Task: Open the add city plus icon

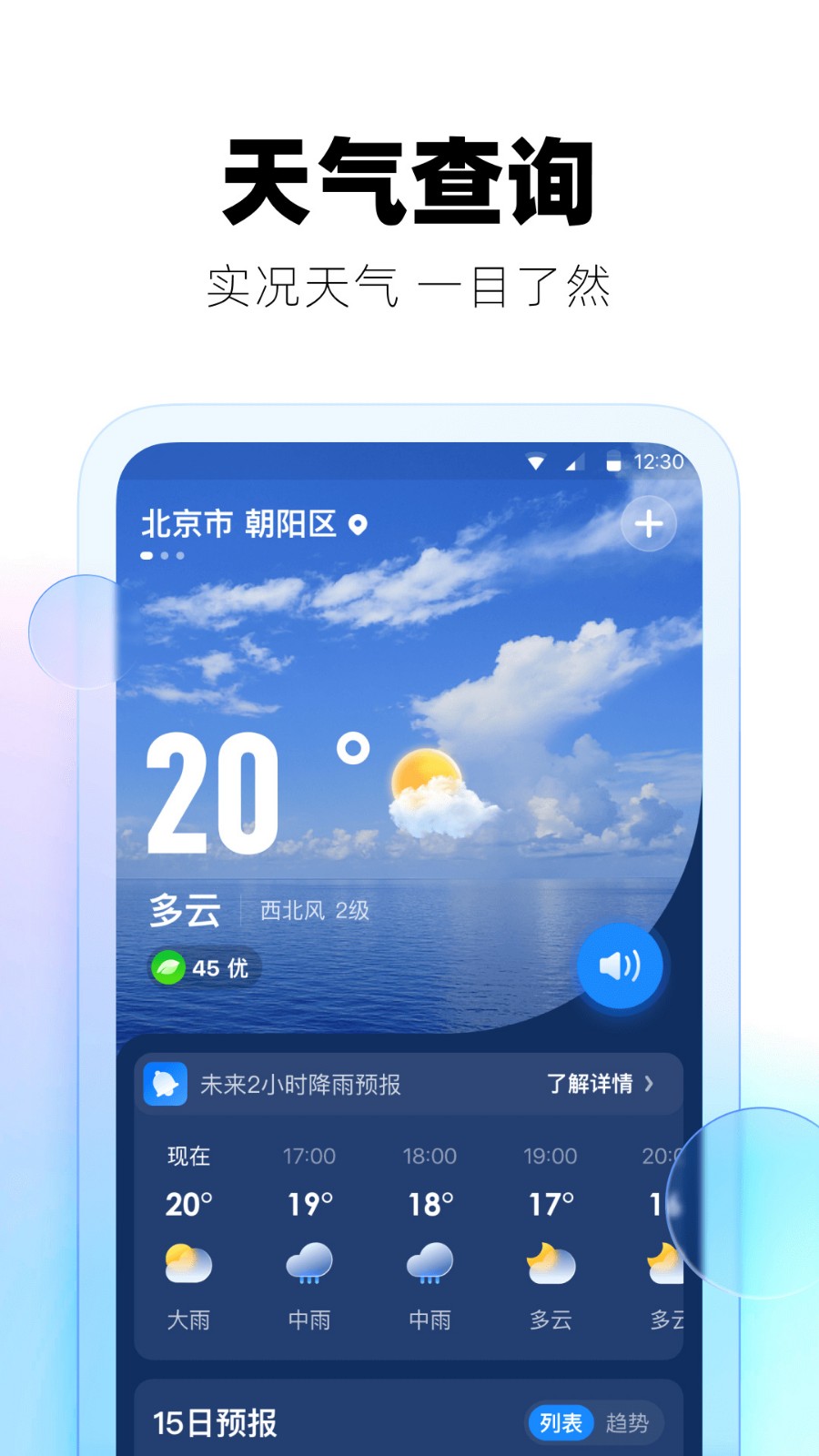Action: pyautogui.click(x=648, y=524)
